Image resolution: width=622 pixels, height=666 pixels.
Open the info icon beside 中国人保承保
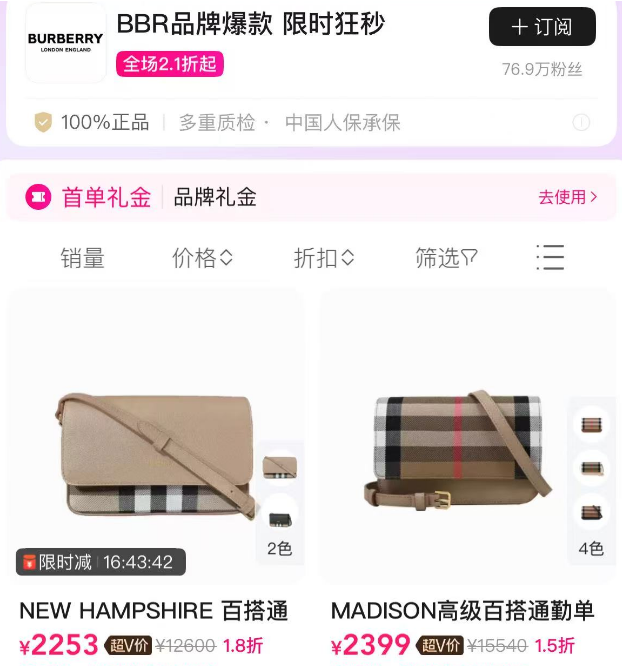point(581,123)
